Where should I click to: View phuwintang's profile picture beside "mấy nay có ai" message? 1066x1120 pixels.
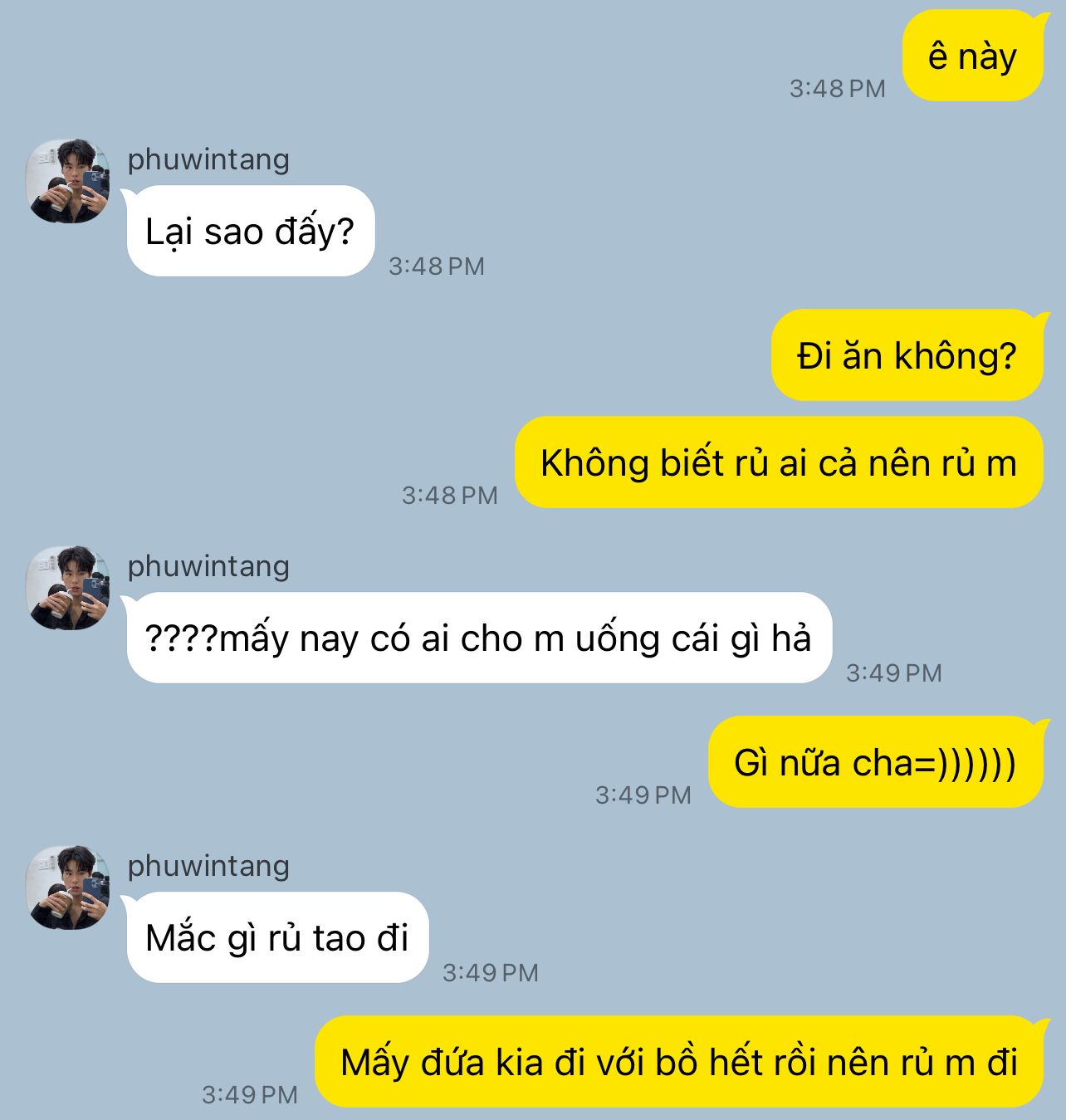click(x=69, y=588)
